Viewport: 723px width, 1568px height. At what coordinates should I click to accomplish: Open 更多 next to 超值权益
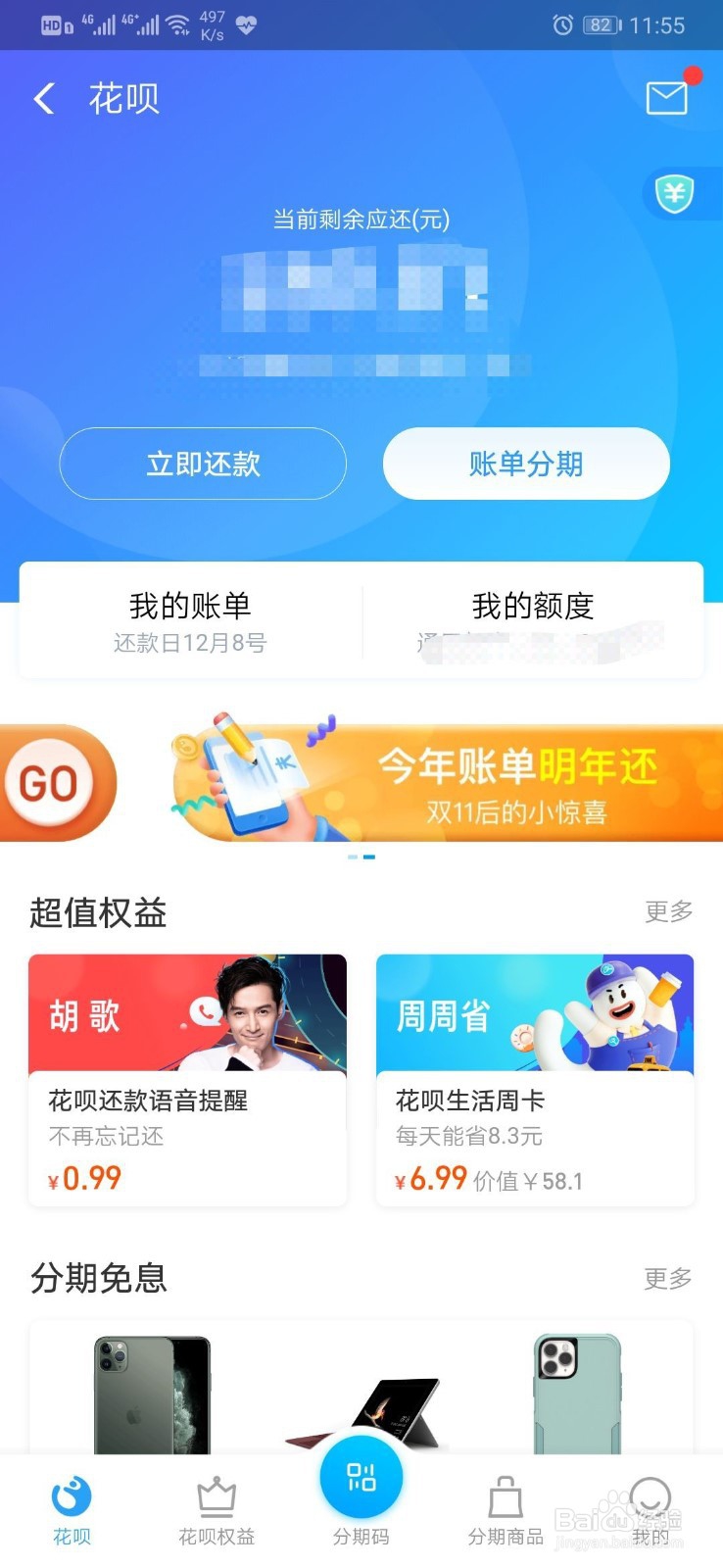(x=670, y=912)
